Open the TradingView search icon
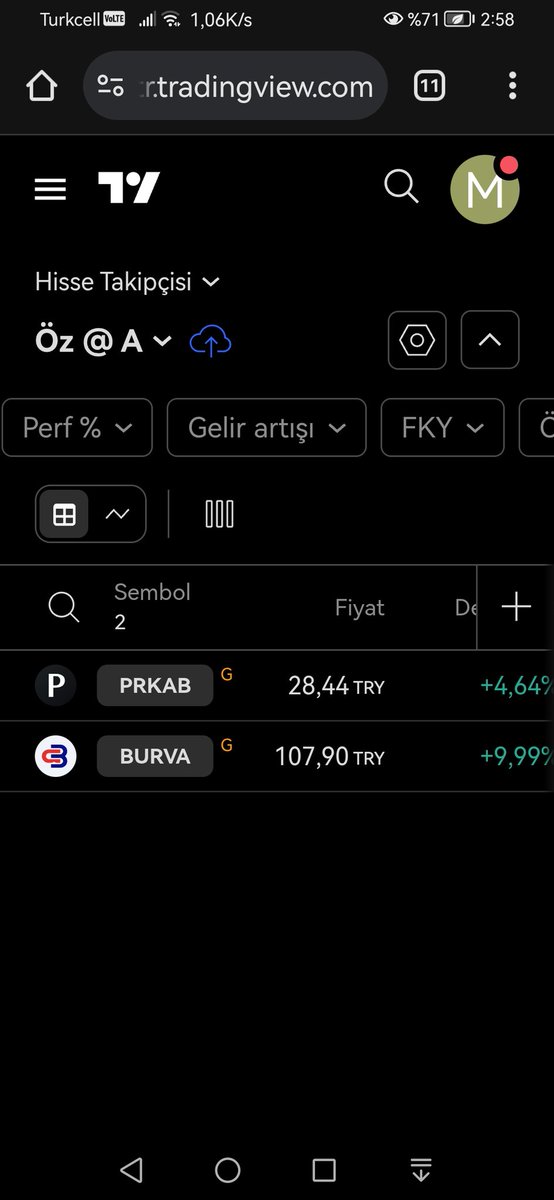 tap(401, 186)
